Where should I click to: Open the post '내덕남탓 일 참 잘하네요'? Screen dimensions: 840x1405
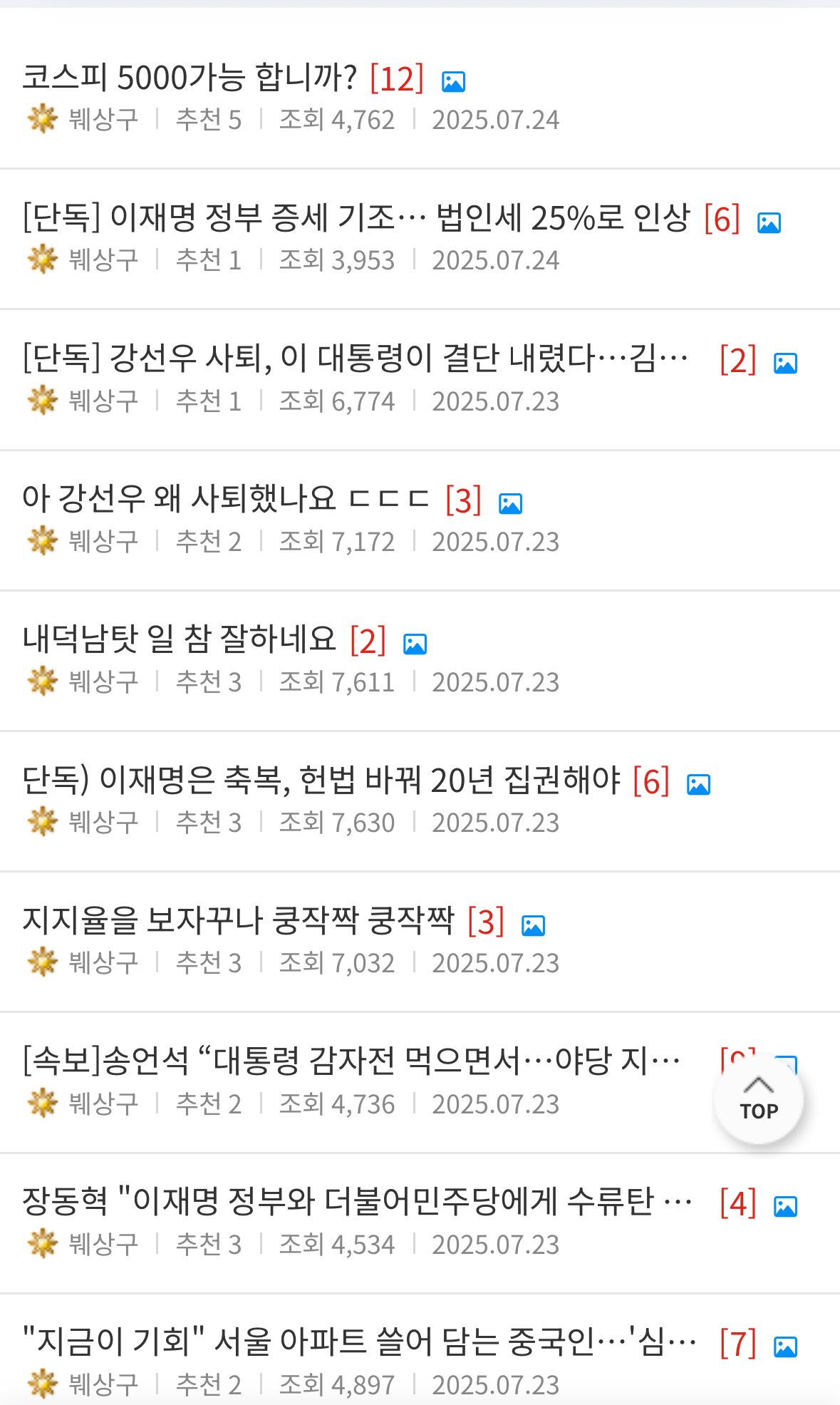click(179, 639)
